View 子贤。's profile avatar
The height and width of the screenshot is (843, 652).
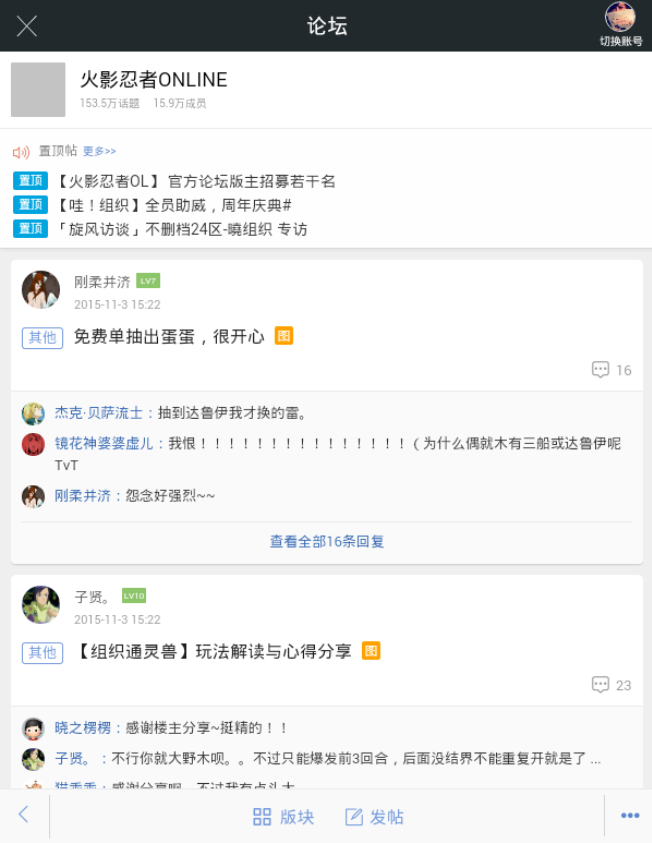(x=41, y=605)
